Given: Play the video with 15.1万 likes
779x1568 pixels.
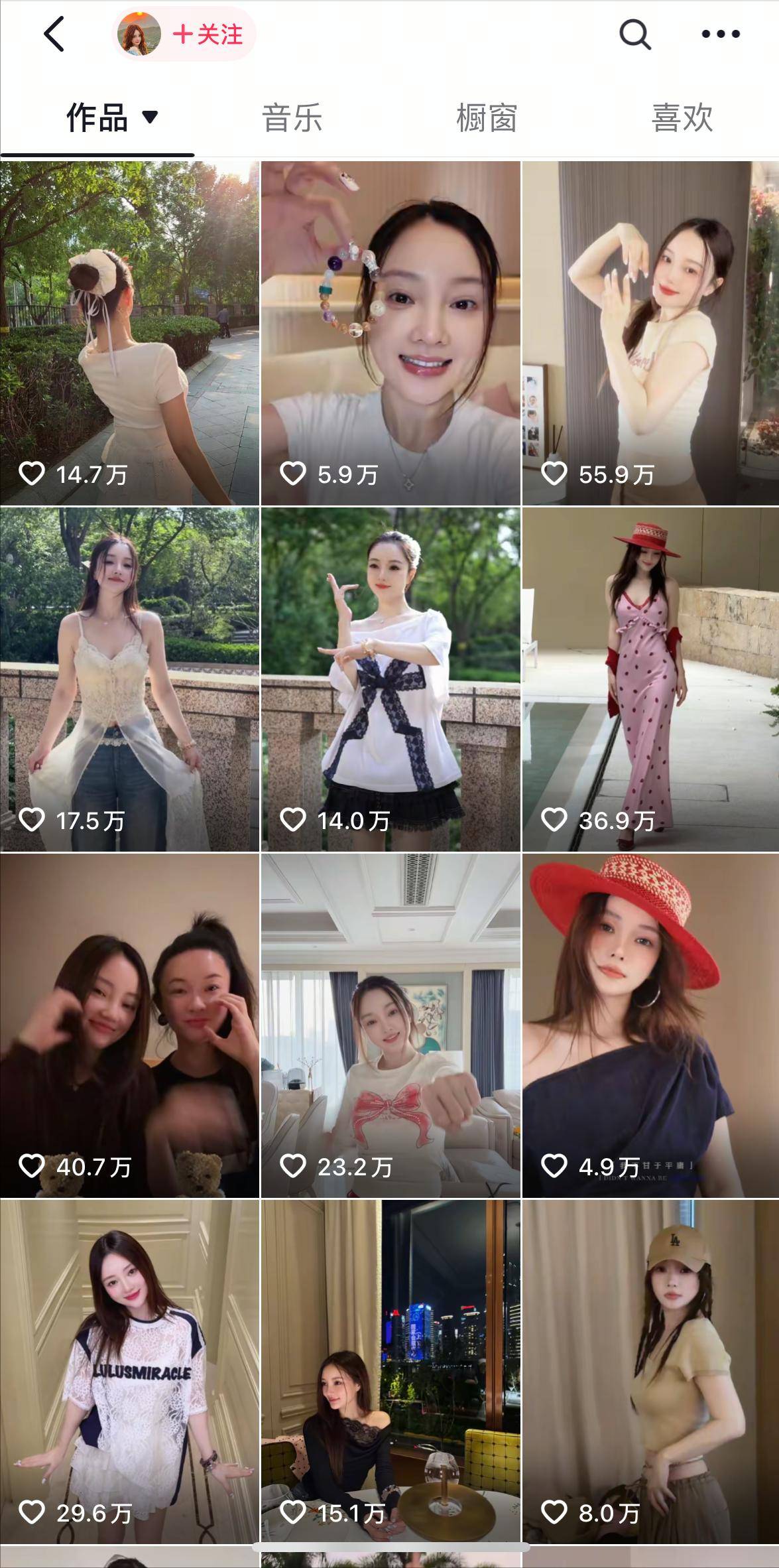Looking at the screenshot, I should (x=390, y=1372).
